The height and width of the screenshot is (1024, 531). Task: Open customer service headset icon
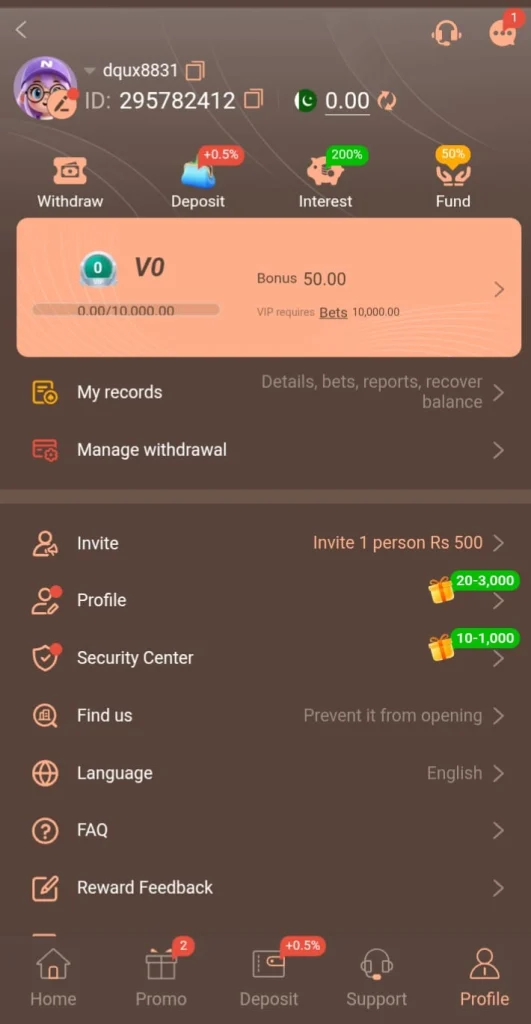pyautogui.click(x=447, y=31)
